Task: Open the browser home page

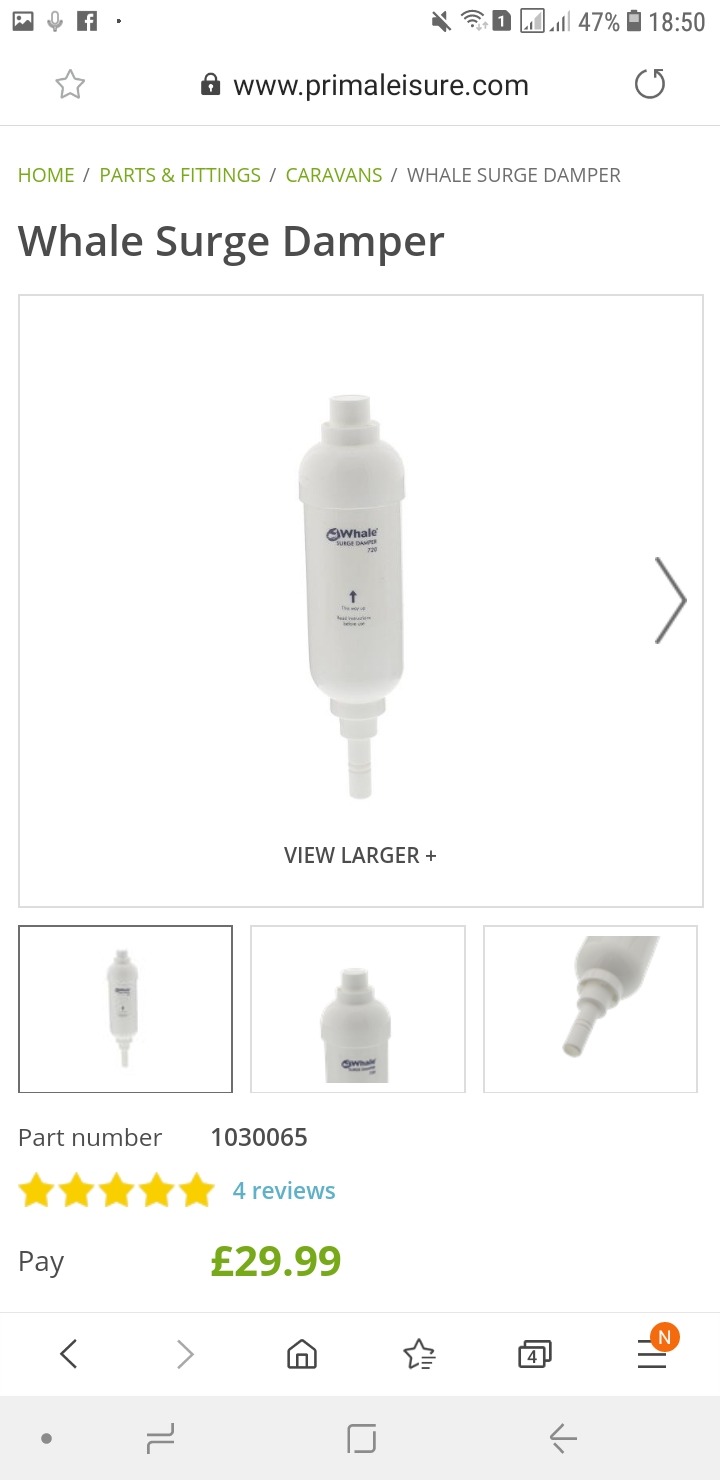Action: (x=302, y=1354)
